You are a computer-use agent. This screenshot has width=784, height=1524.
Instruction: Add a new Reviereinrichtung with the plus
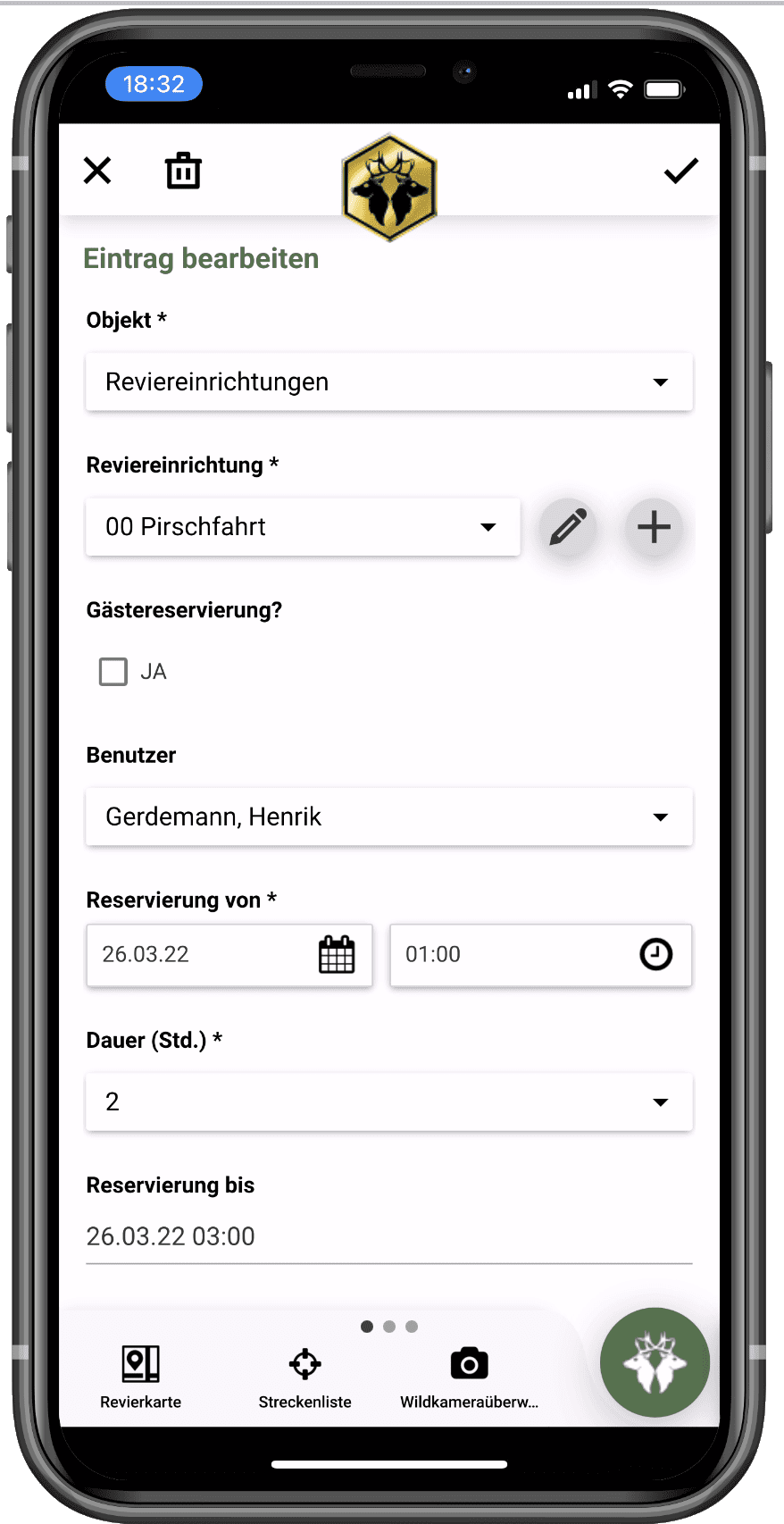click(654, 527)
